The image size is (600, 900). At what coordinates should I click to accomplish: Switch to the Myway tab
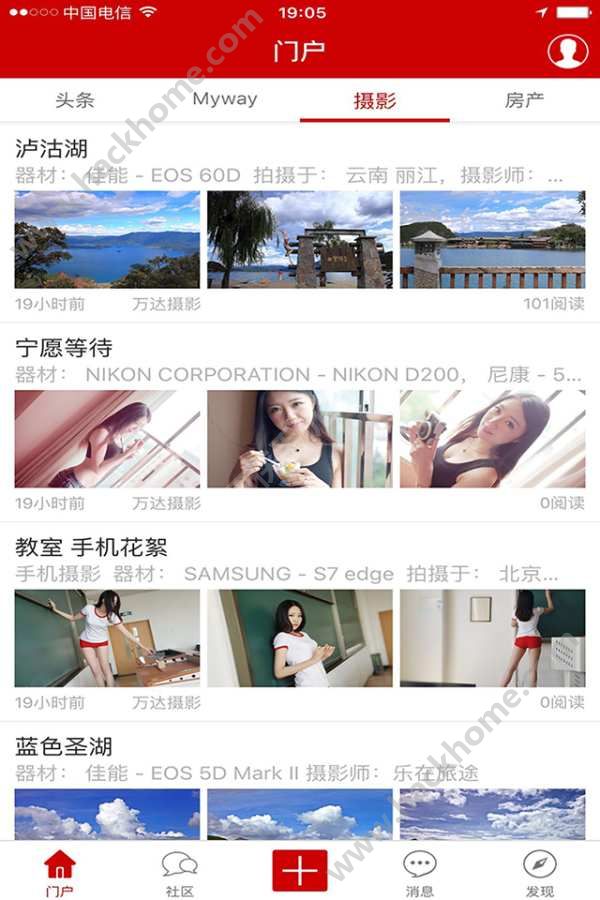click(225, 100)
